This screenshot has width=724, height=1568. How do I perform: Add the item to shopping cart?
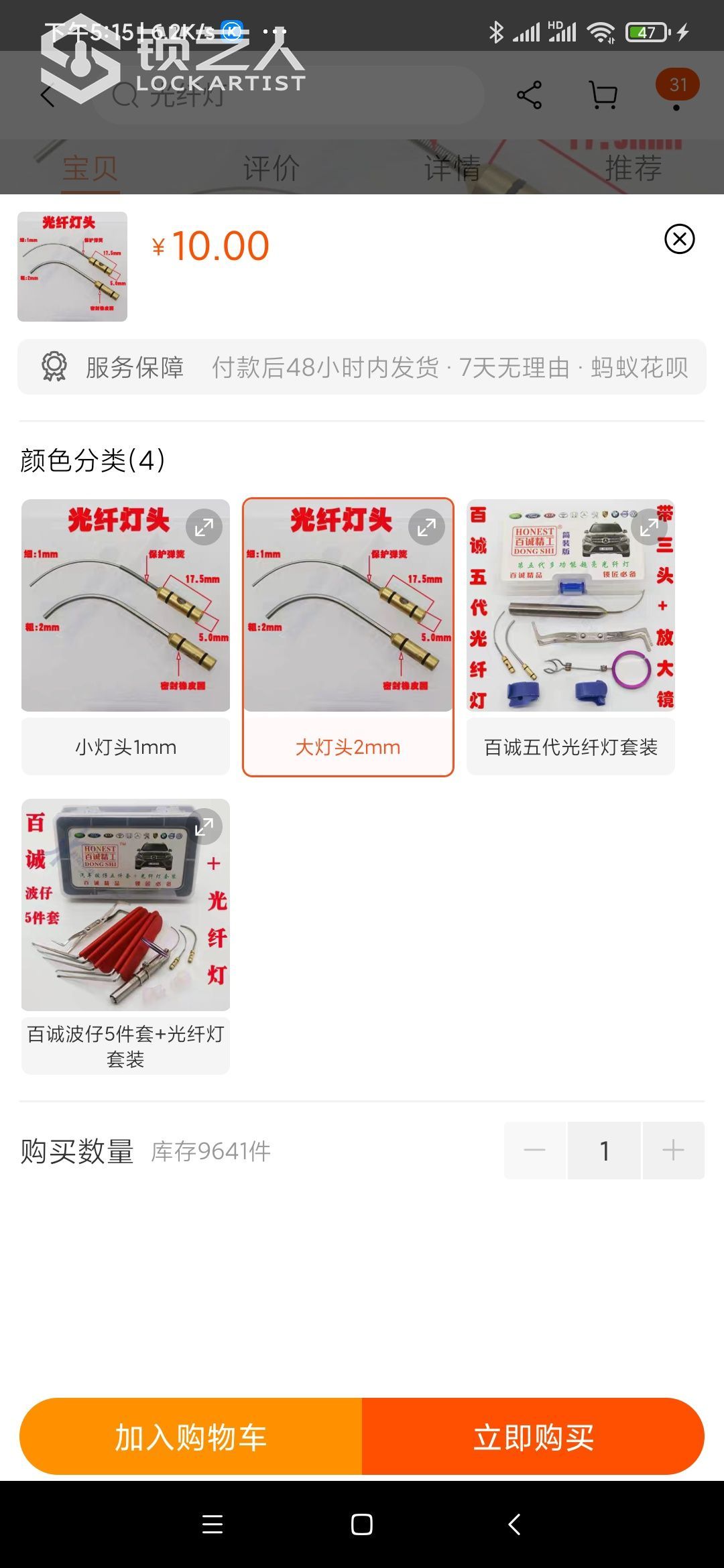[191, 1437]
